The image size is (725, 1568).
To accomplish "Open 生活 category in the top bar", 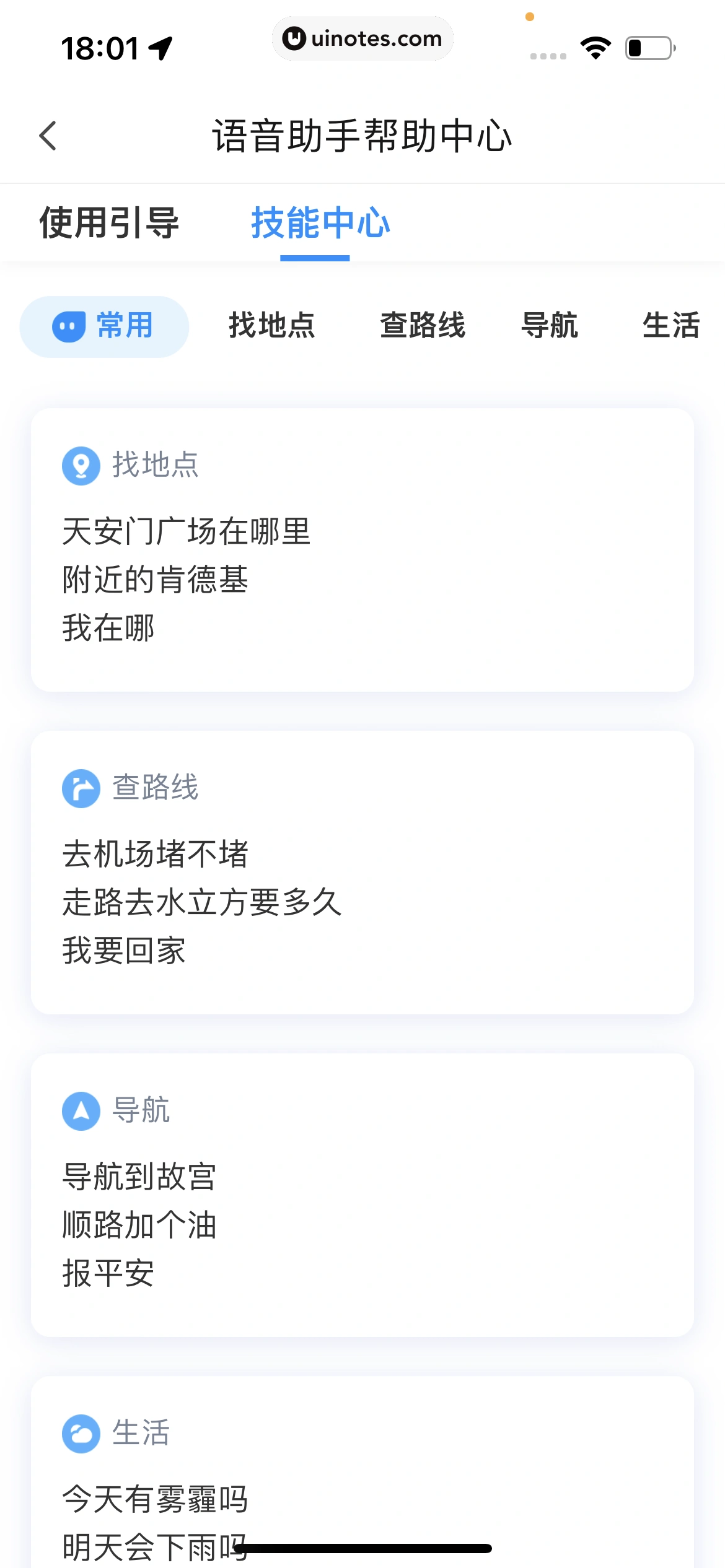I will (670, 326).
